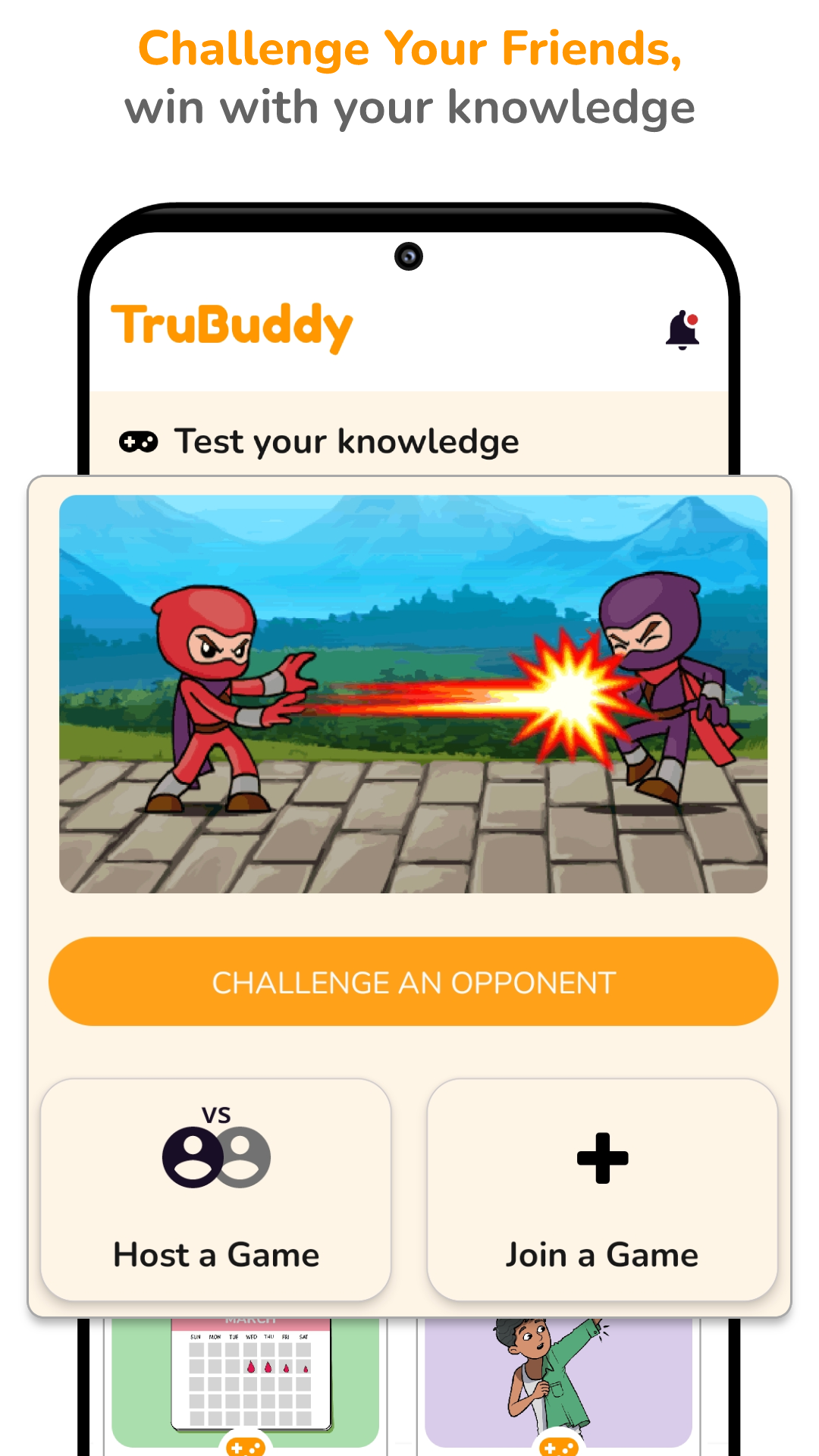819x1456 pixels.
Task: Select the TruBuddy logo
Action: click(x=231, y=325)
